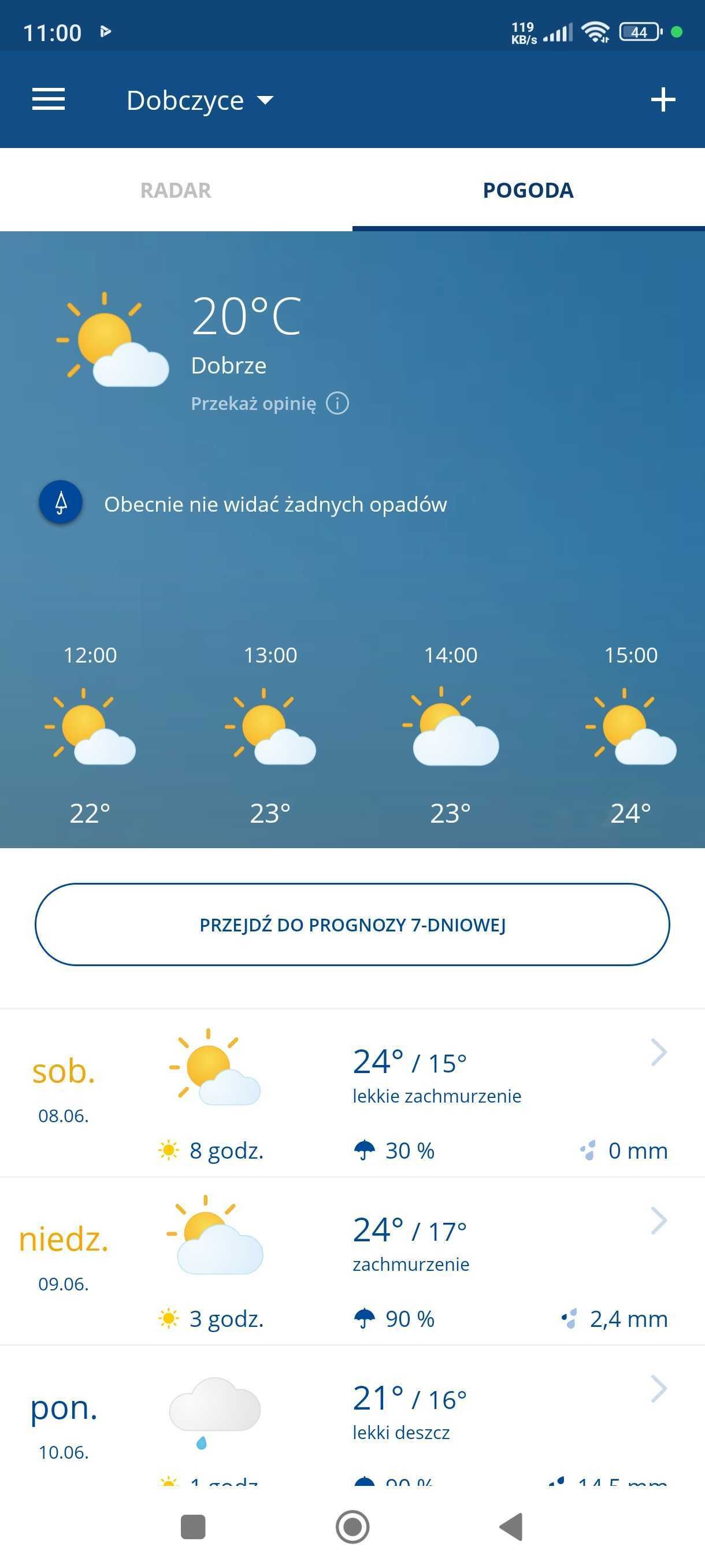Open the precipitation radar umbrella icon
This screenshot has width=705, height=1568.
tap(61, 503)
